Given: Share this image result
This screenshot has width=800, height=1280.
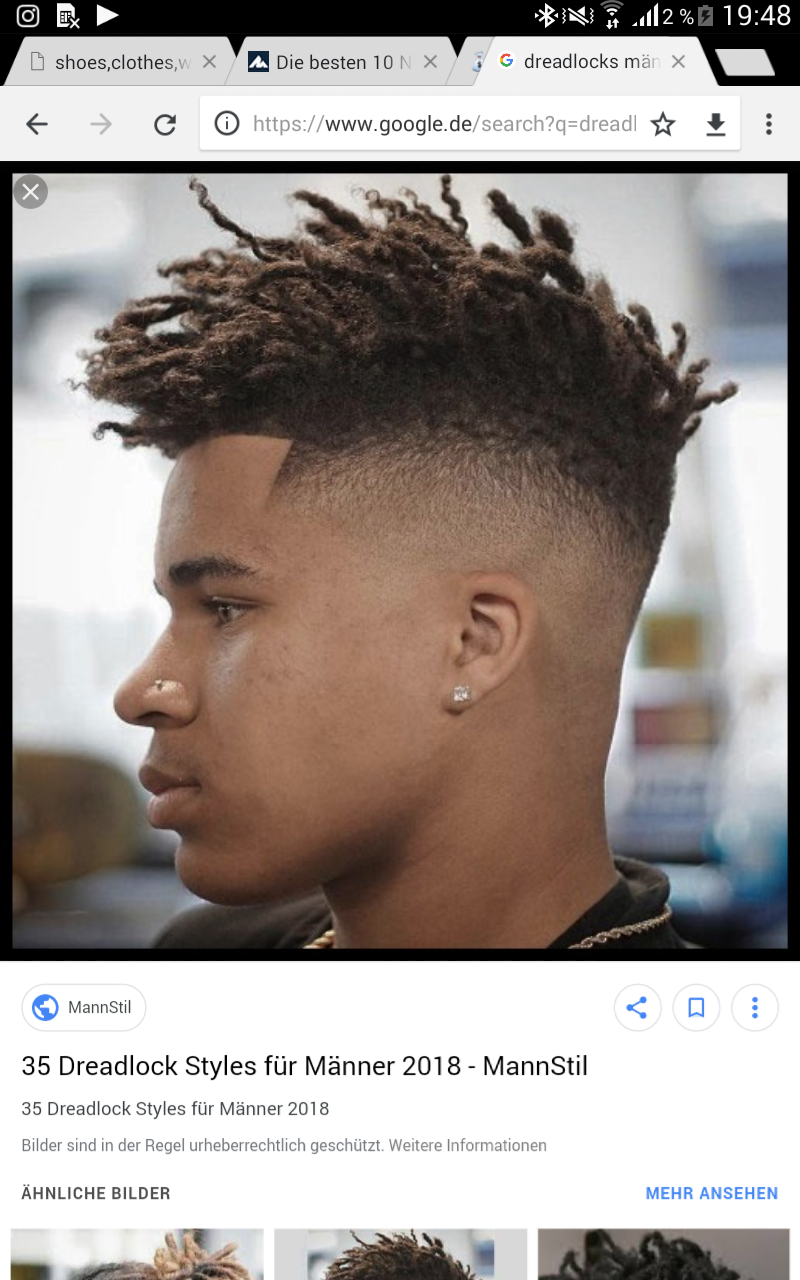Looking at the screenshot, I should point(637,1007).
